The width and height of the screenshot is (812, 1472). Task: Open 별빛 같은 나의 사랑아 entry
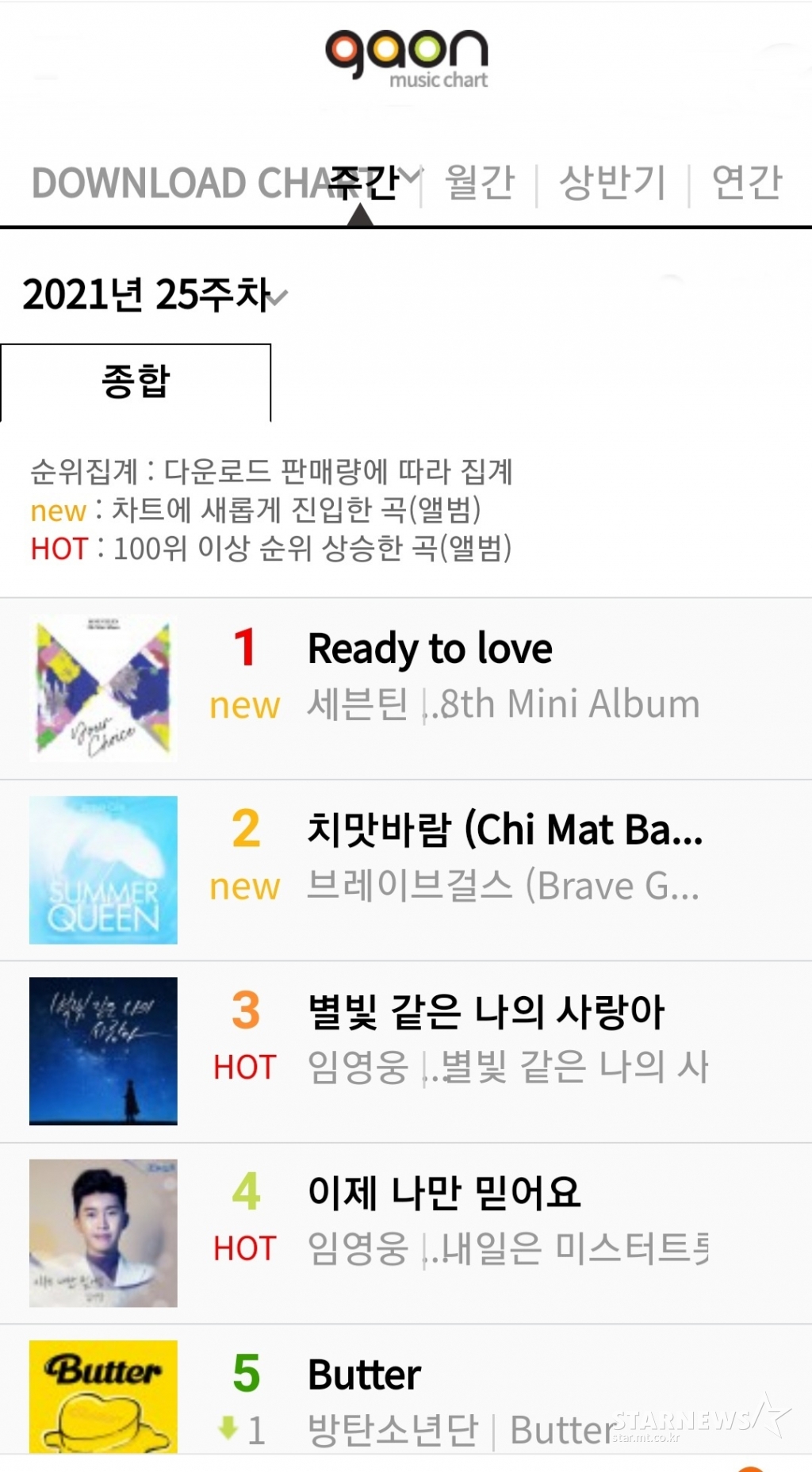485,1012
